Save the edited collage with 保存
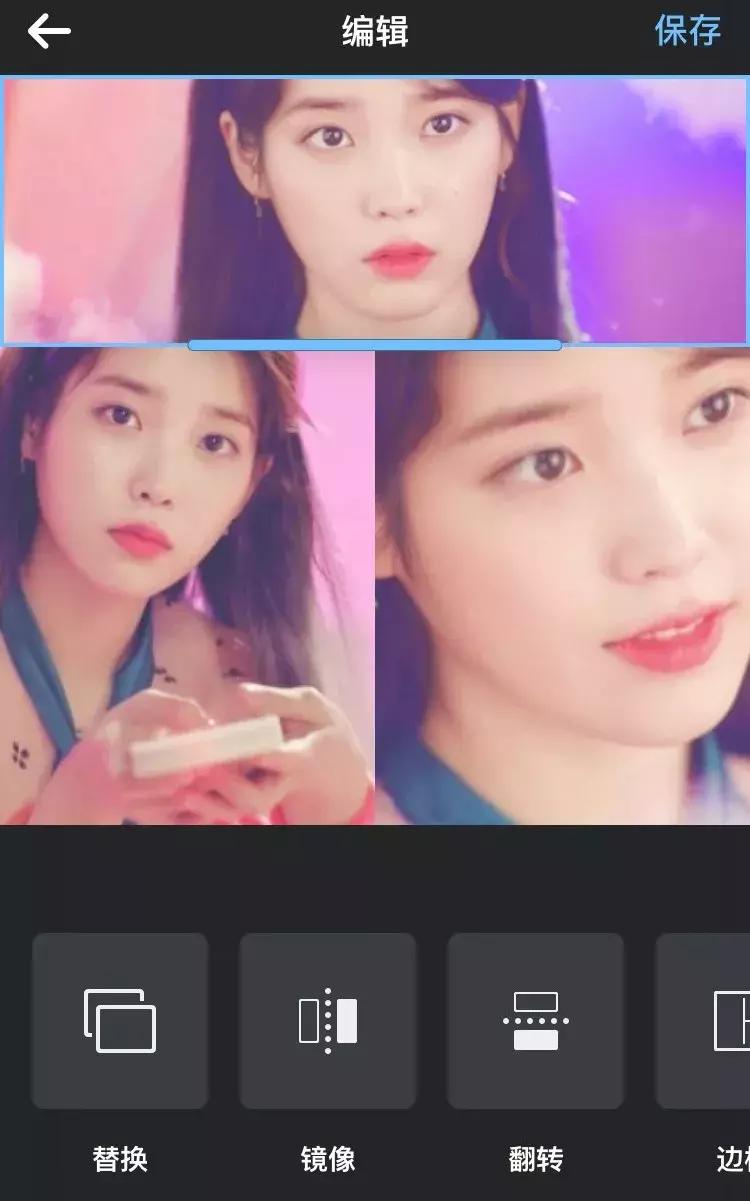 [687, 31]
